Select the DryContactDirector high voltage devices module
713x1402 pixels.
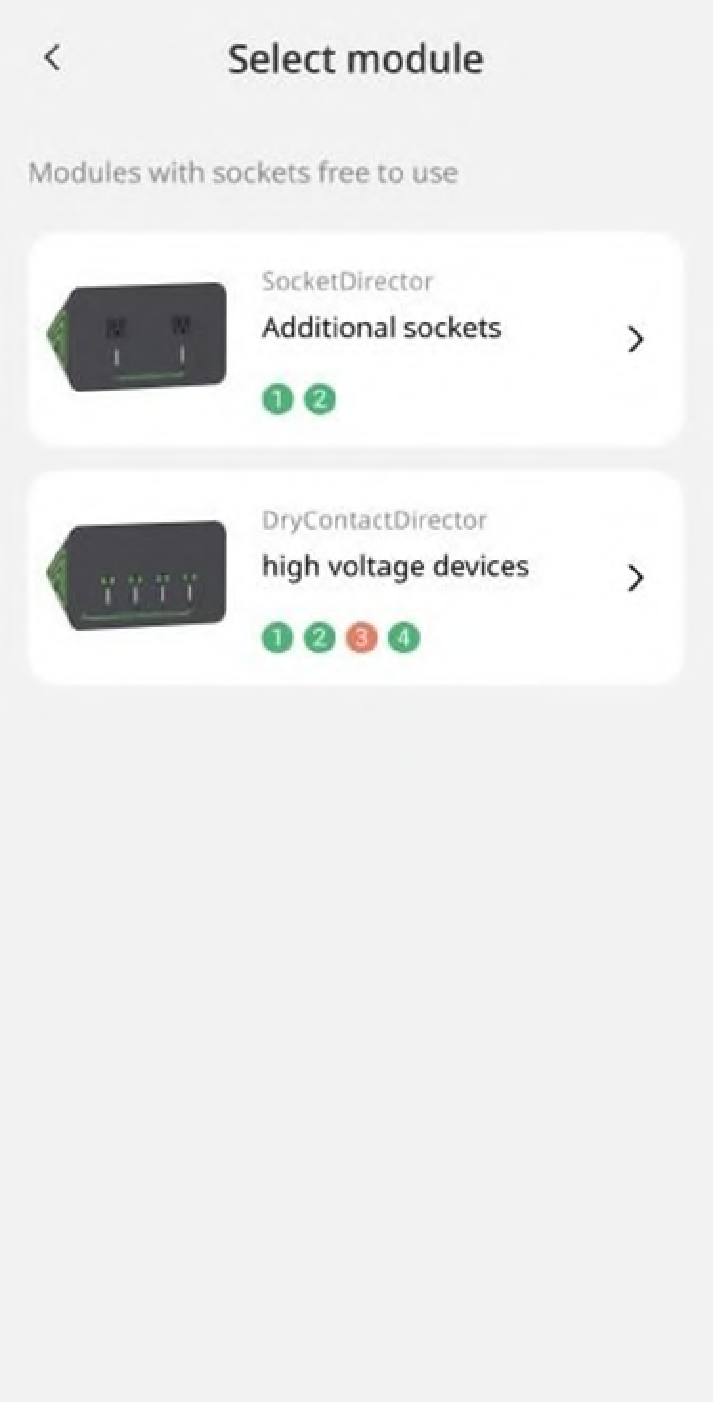356,578
